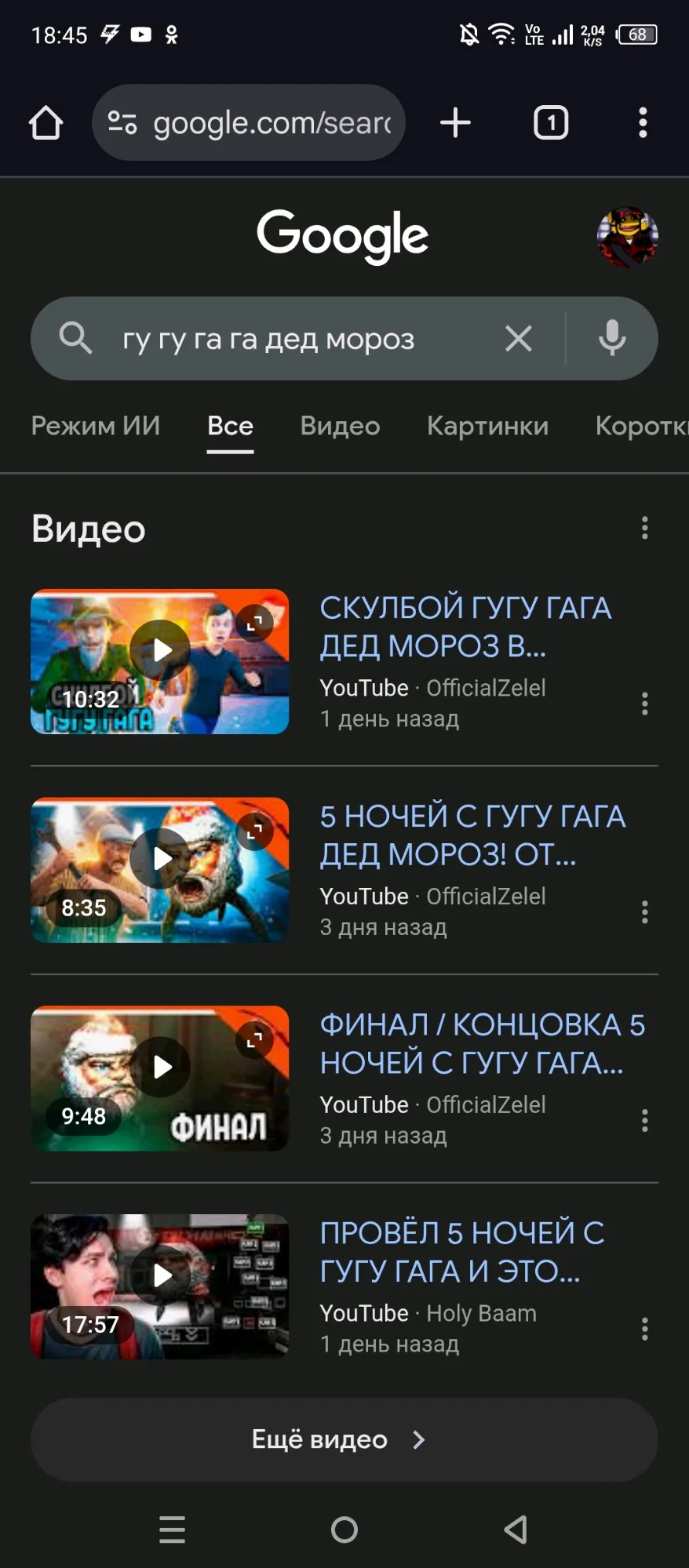
Task: Open the browser home page button
Action: coord(46,122)
